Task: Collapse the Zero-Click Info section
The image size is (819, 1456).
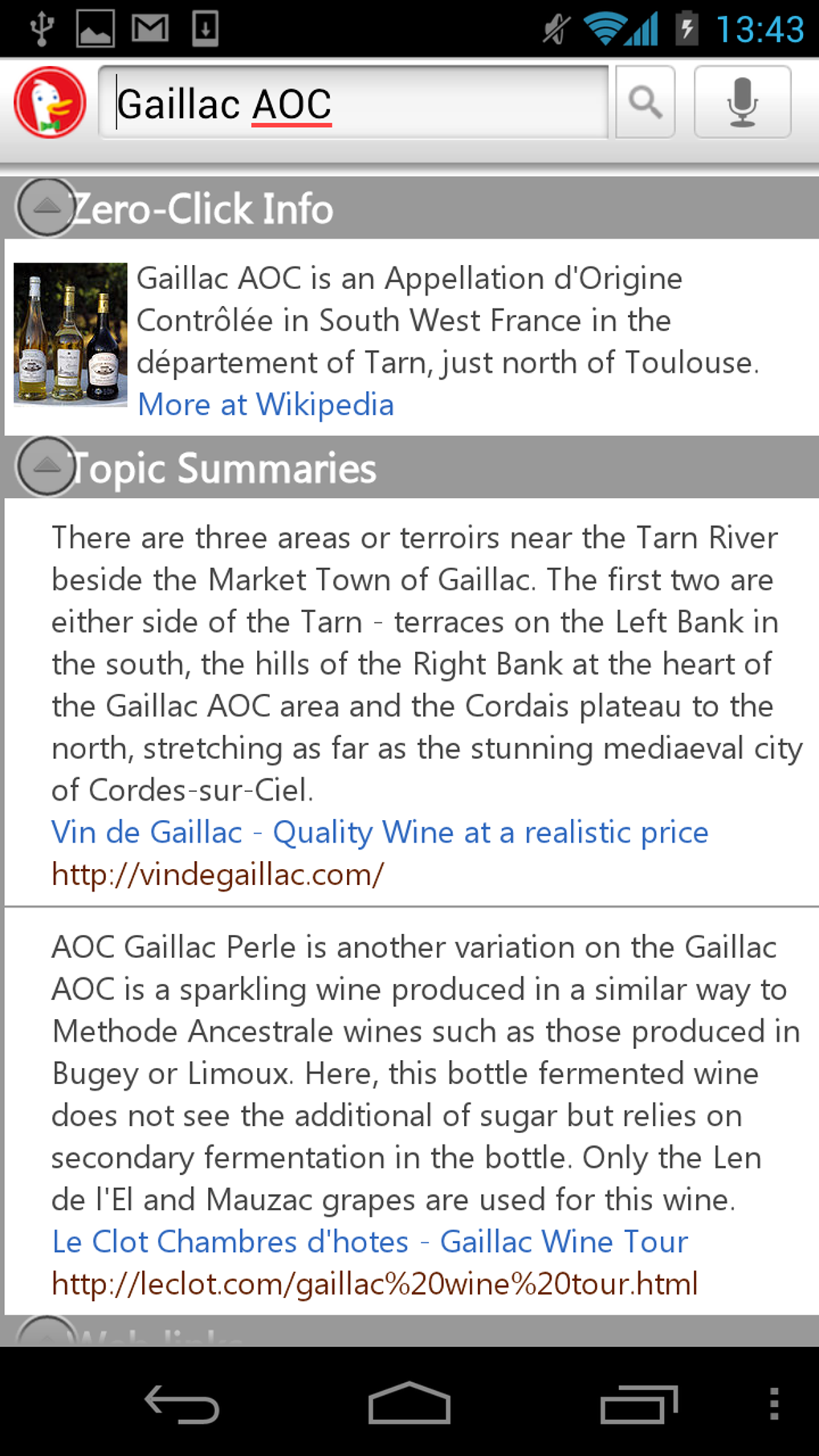Action: click(x=47, y=208)
